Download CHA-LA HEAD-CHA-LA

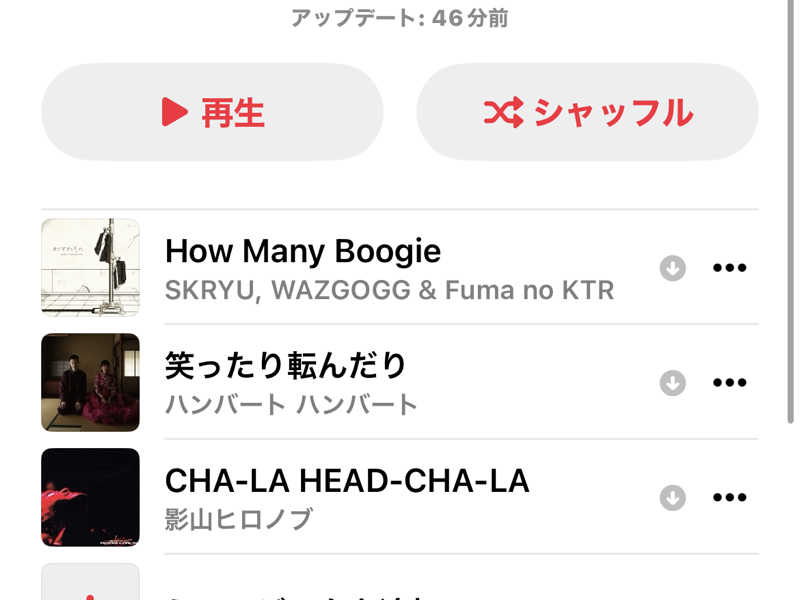click(673, 498)
